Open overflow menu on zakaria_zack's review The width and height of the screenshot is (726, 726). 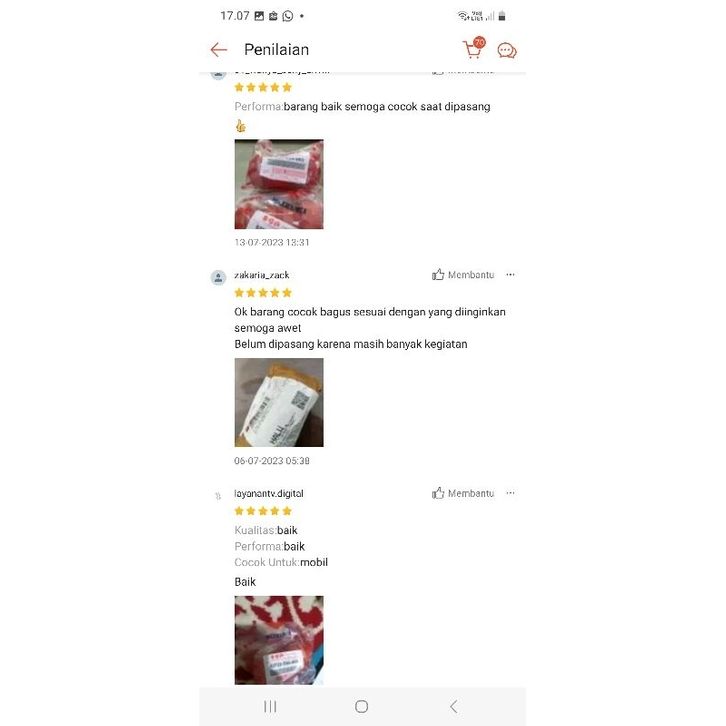tap(510, 275)
